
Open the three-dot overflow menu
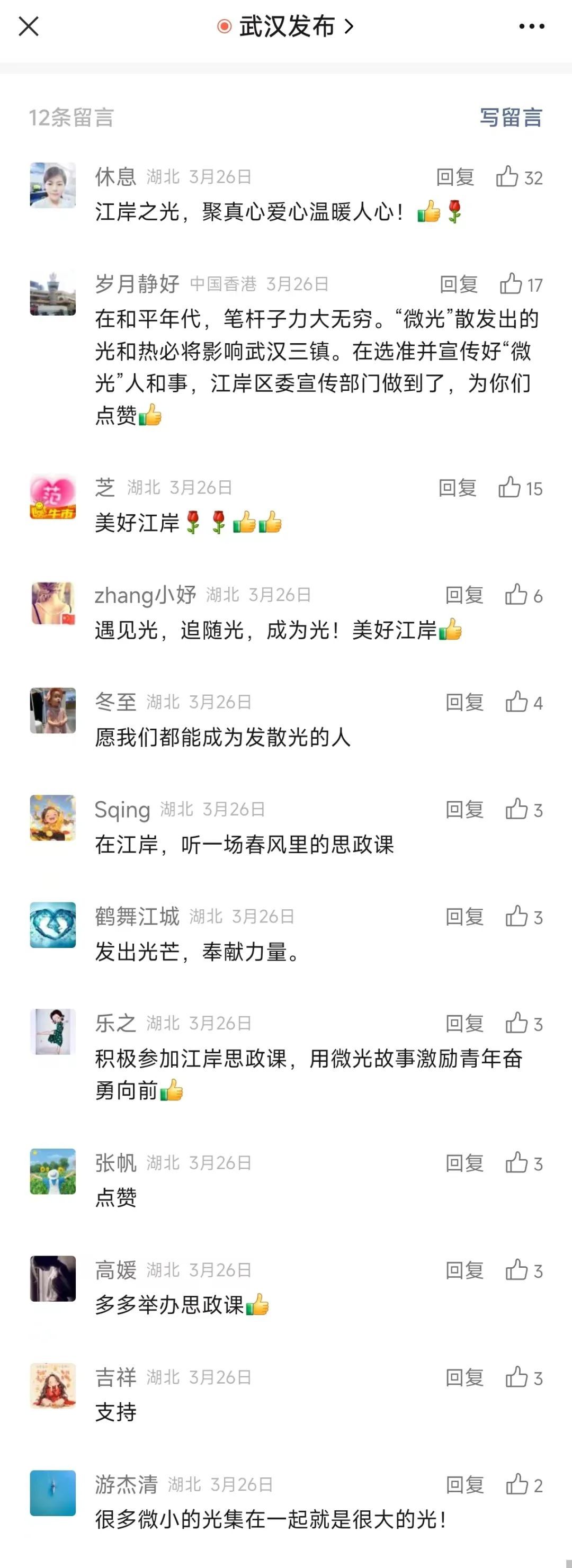click(x=531, y=26)
